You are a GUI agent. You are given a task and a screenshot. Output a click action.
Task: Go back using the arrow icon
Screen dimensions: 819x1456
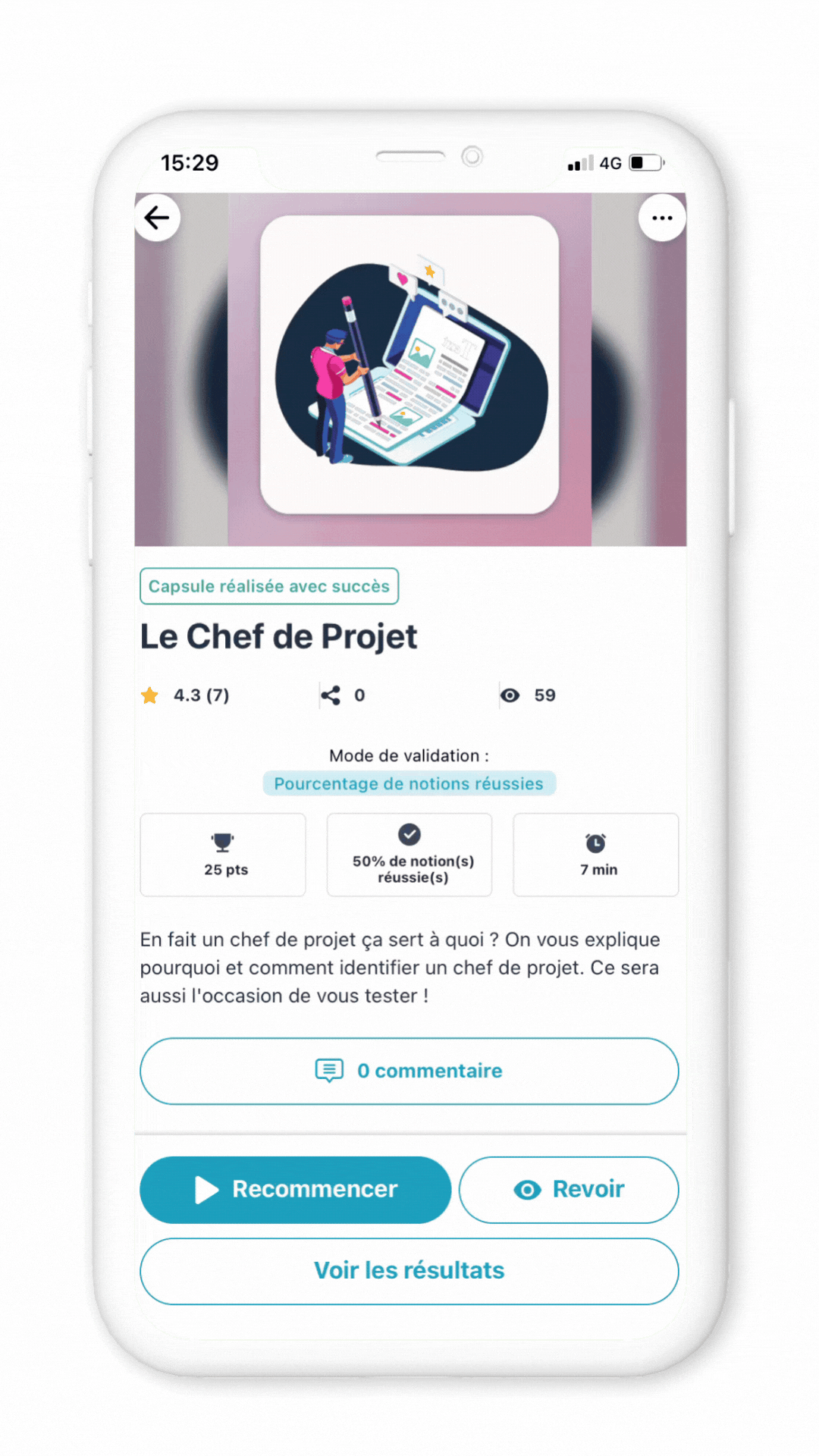[158, 218]
